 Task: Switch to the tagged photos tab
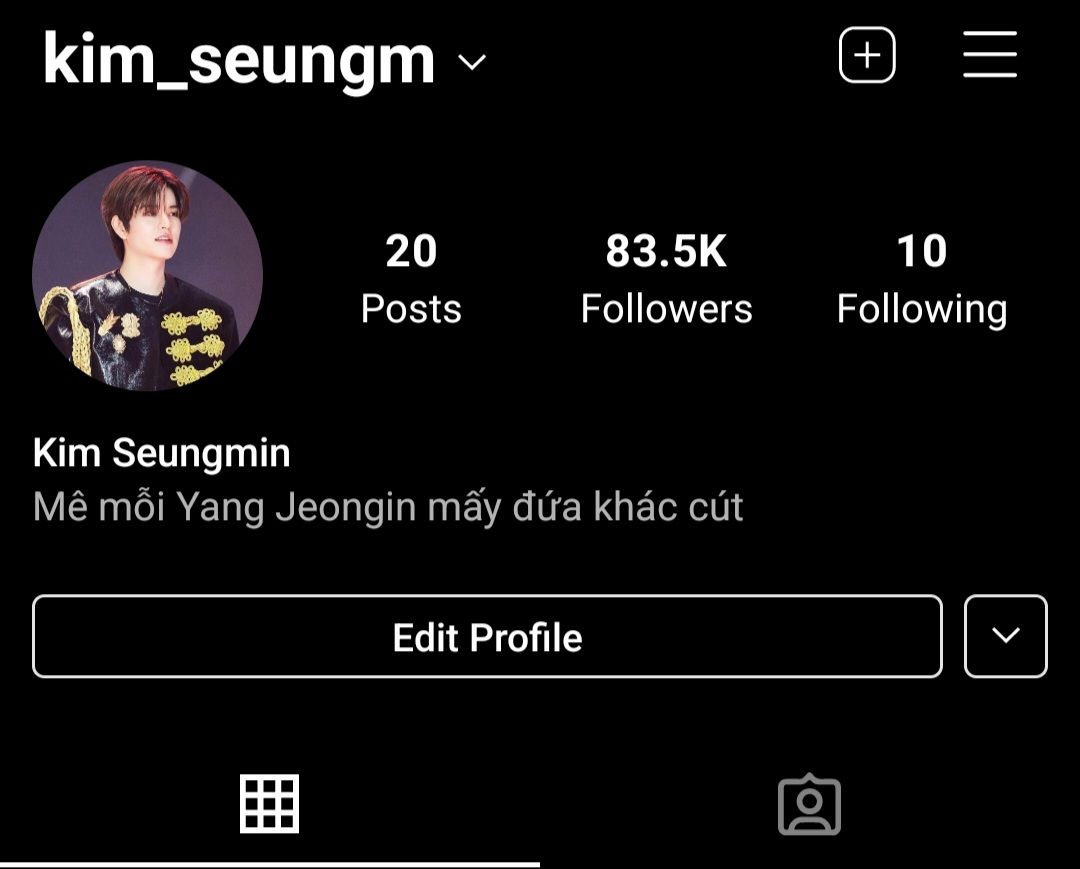pyautogui.click(x=809, y=804)
